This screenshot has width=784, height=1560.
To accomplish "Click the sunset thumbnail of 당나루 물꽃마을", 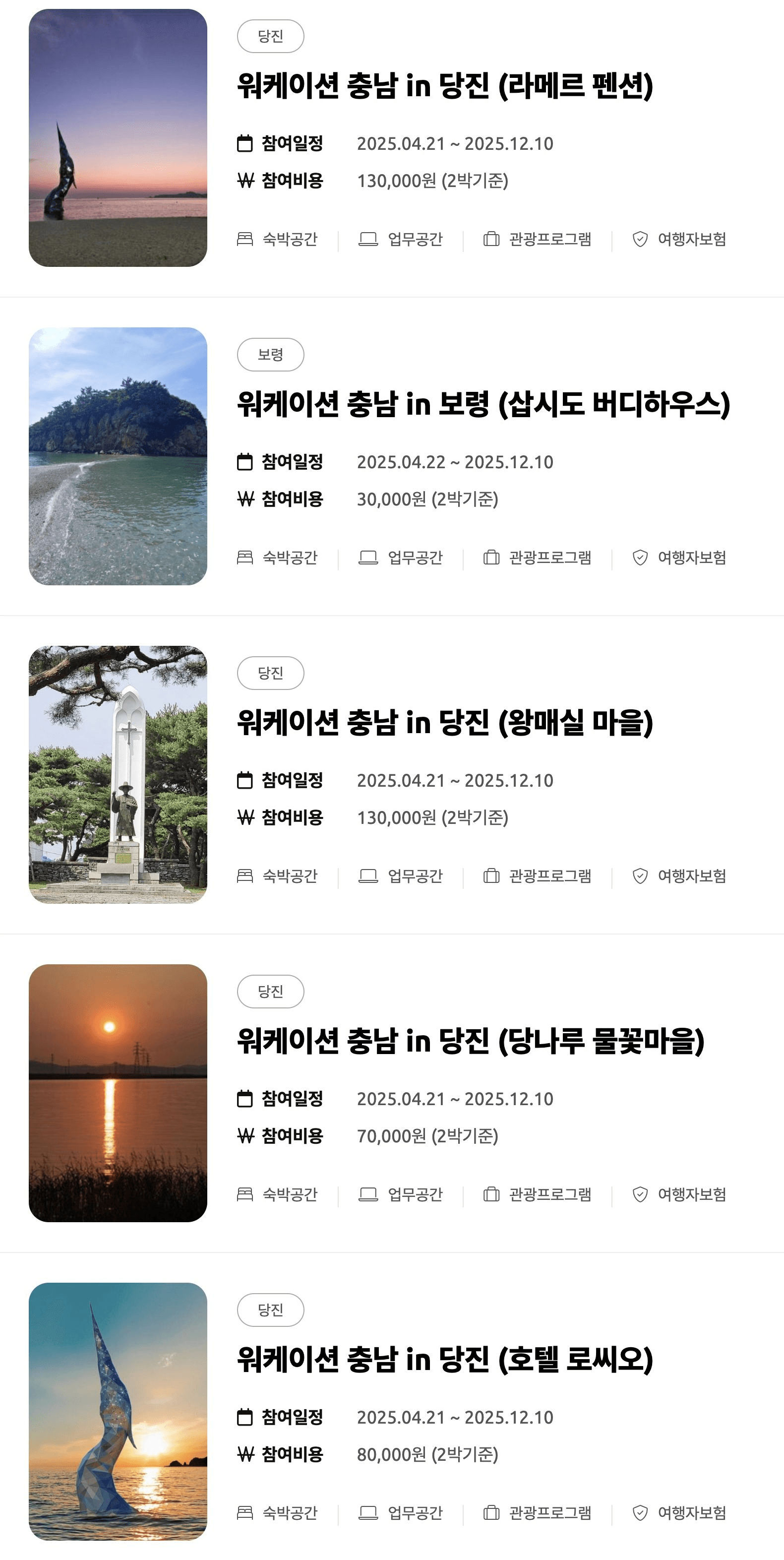I will click(119, 1090).
